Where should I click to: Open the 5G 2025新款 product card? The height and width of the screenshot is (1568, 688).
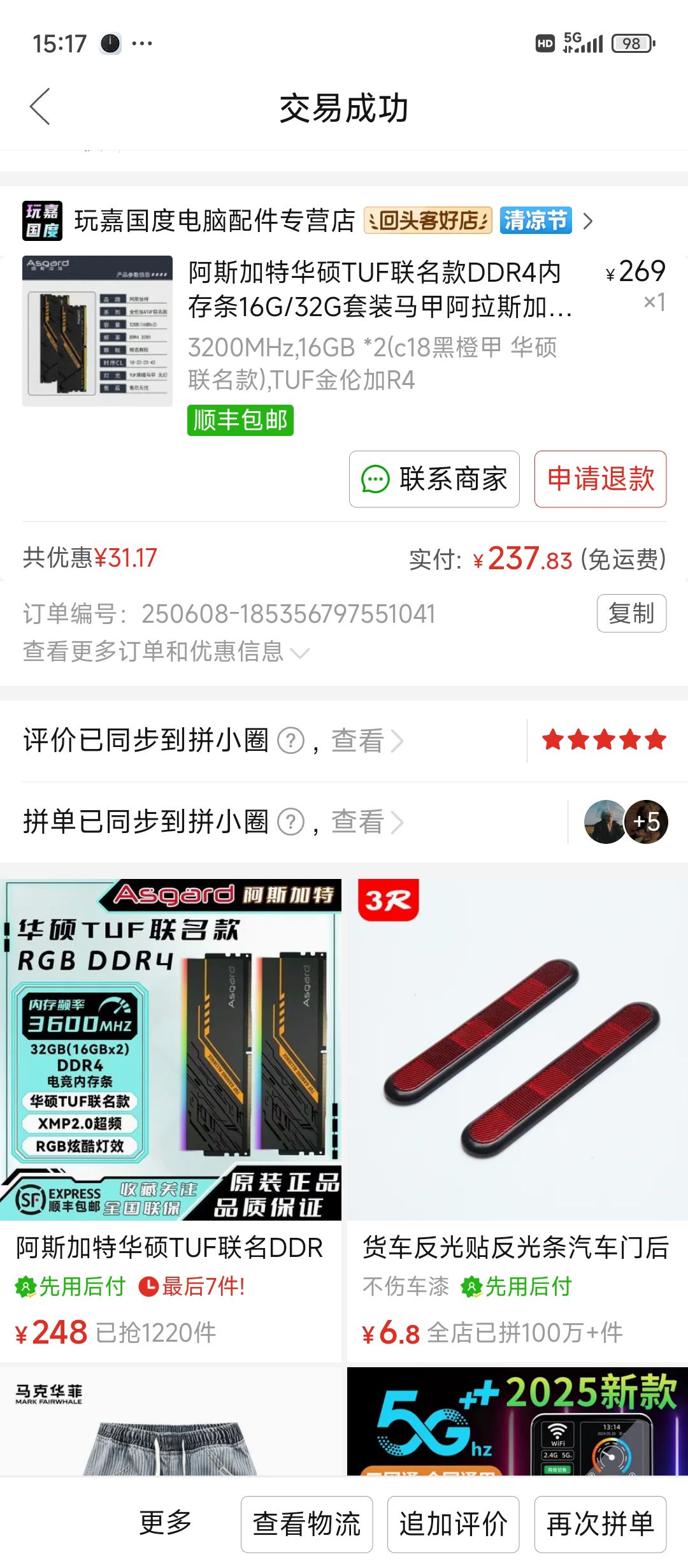[517, 1421]
